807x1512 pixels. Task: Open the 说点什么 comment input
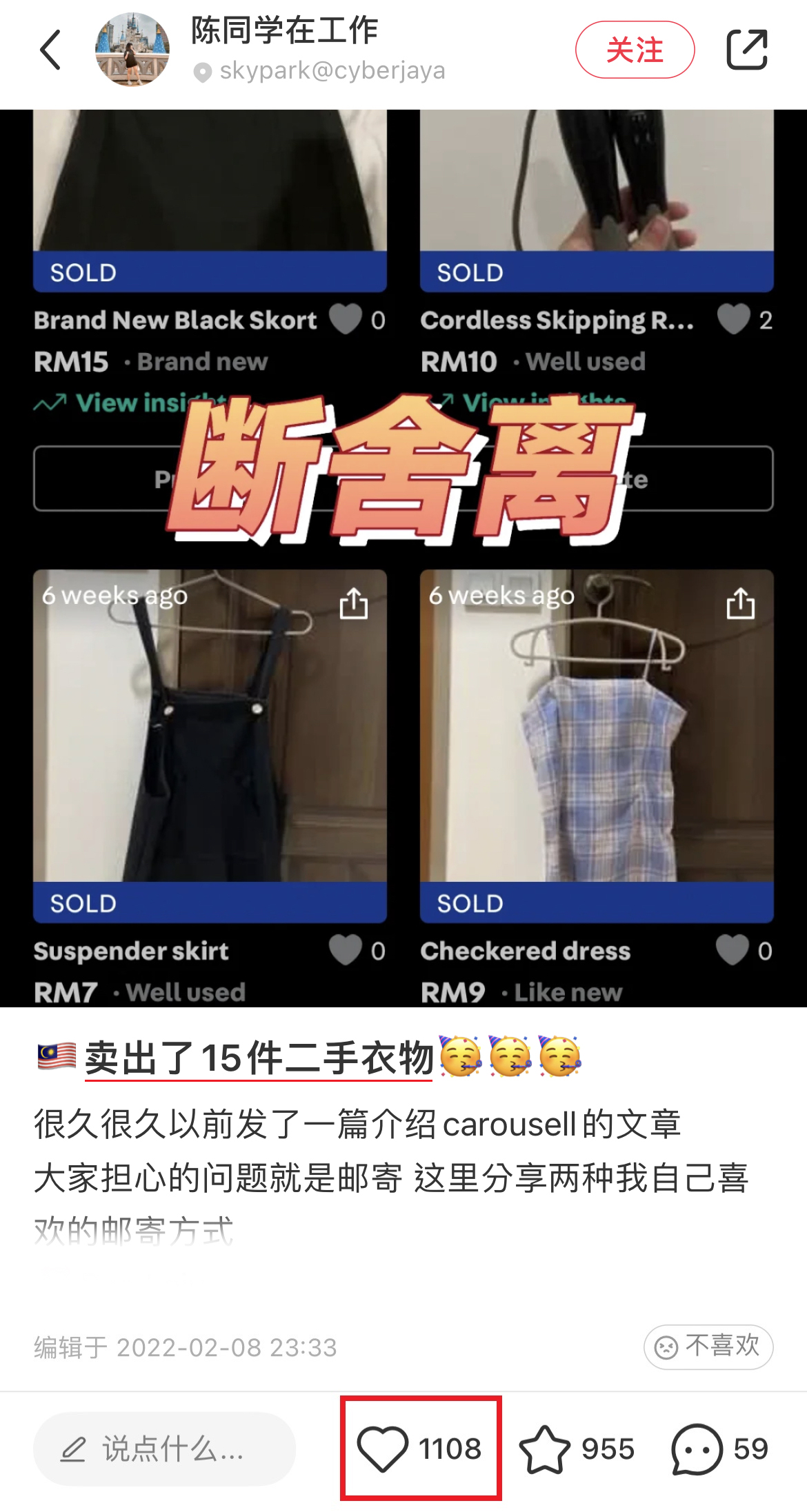164,1449
